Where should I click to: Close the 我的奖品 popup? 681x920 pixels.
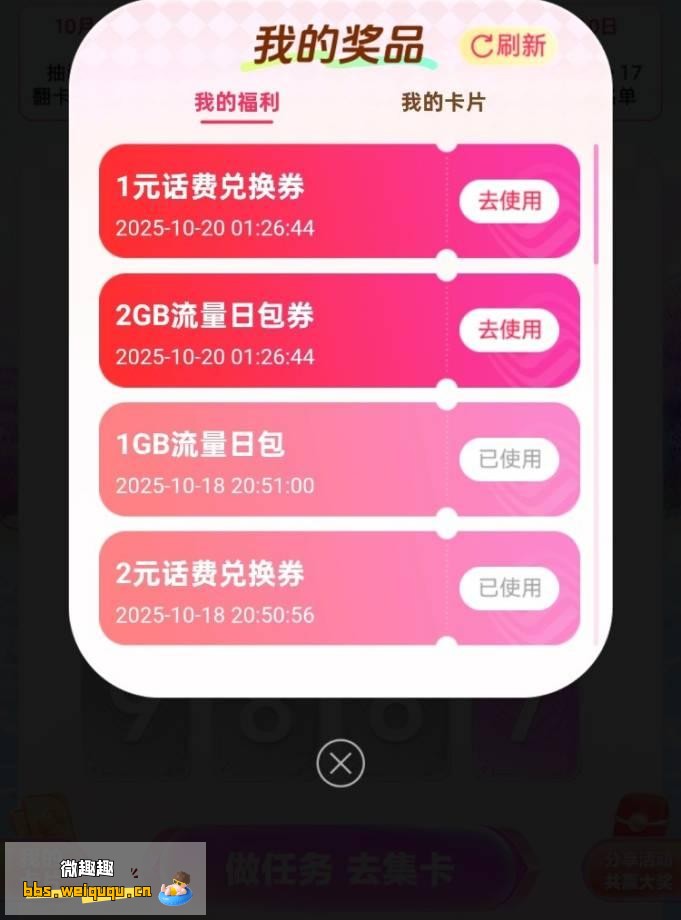coord(340,764)
